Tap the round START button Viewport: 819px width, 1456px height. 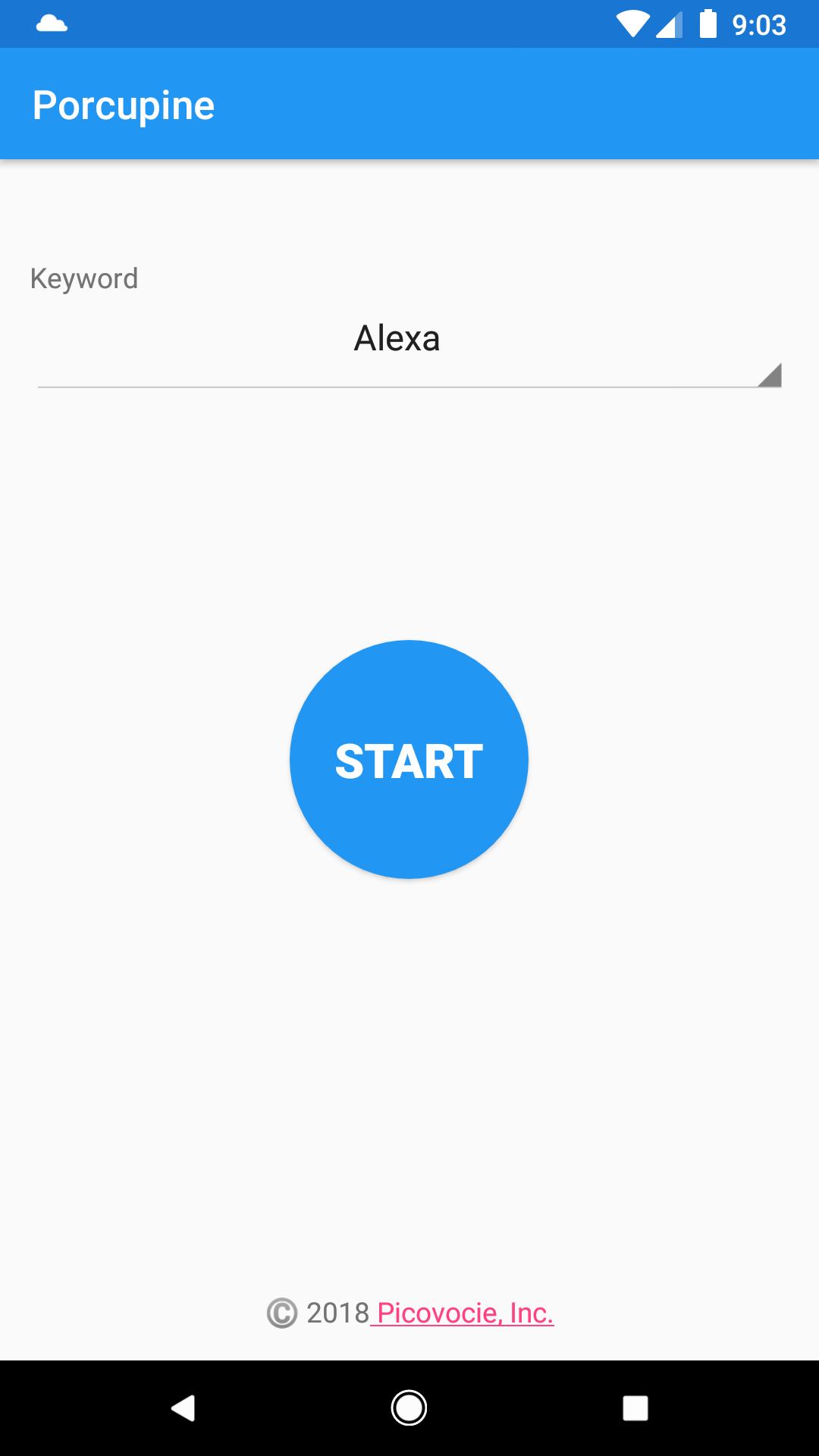[x=409, y=759]
